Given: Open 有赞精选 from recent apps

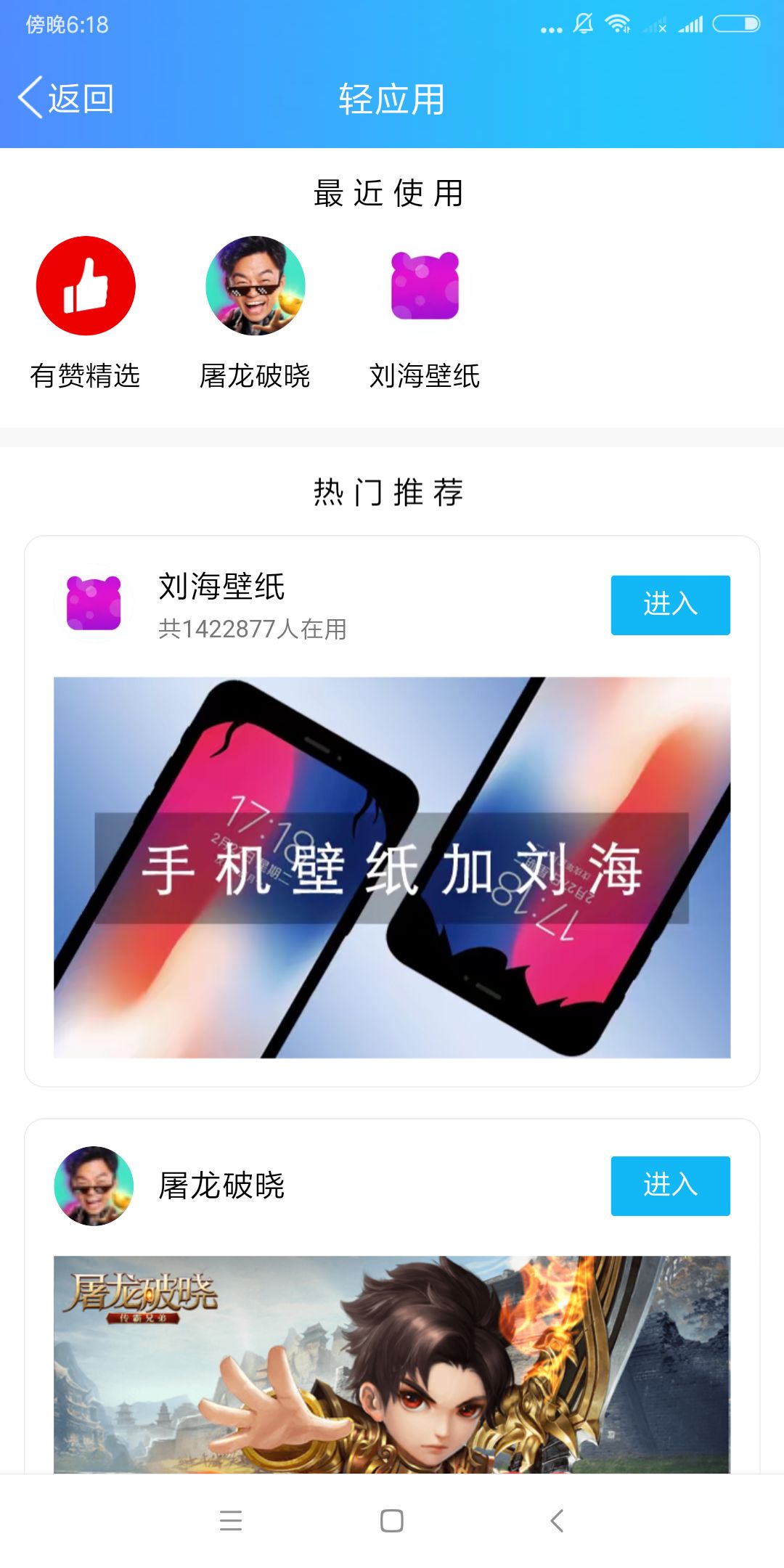Looking at the screenshot, I should 86,286.
